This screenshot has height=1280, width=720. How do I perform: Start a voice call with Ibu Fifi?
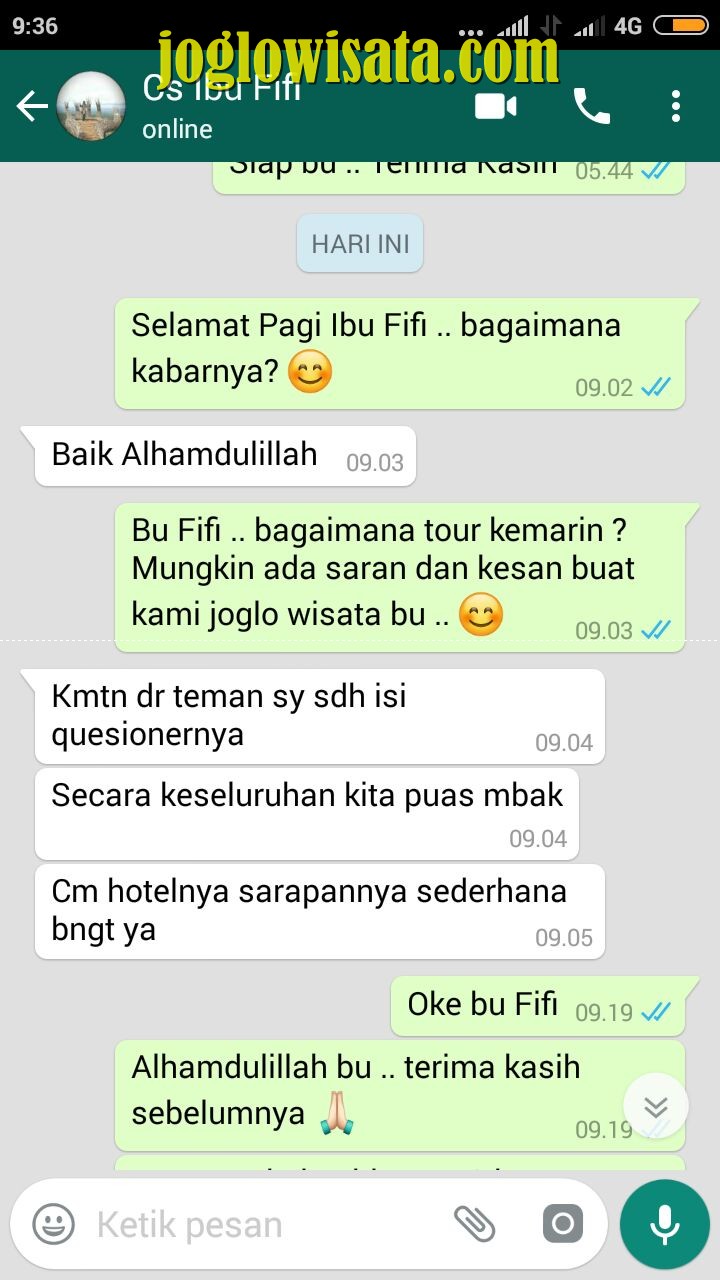point(591,106)
